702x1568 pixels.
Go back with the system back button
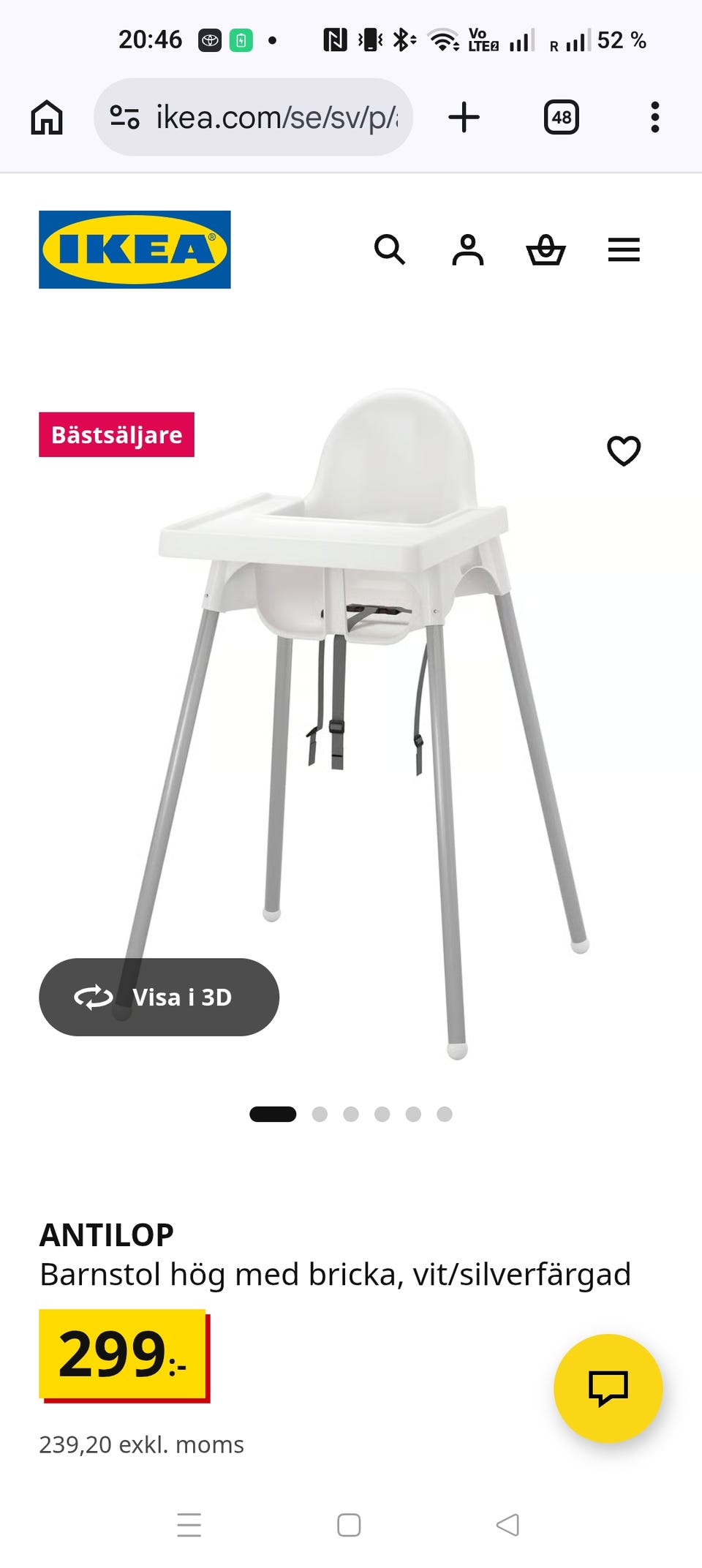tap(507, 1525)
